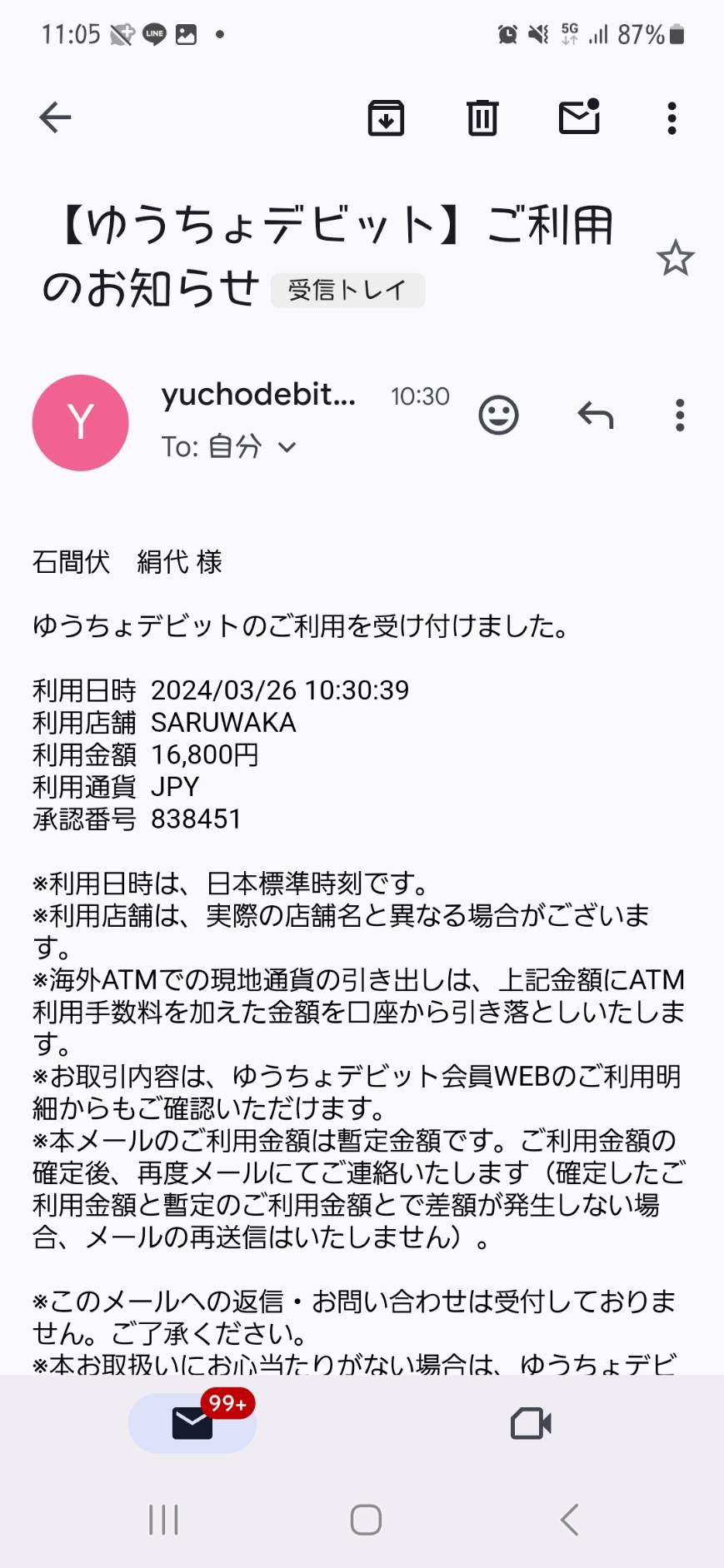
Task: Switch to the Mail tab
Action: point(192,1423)
